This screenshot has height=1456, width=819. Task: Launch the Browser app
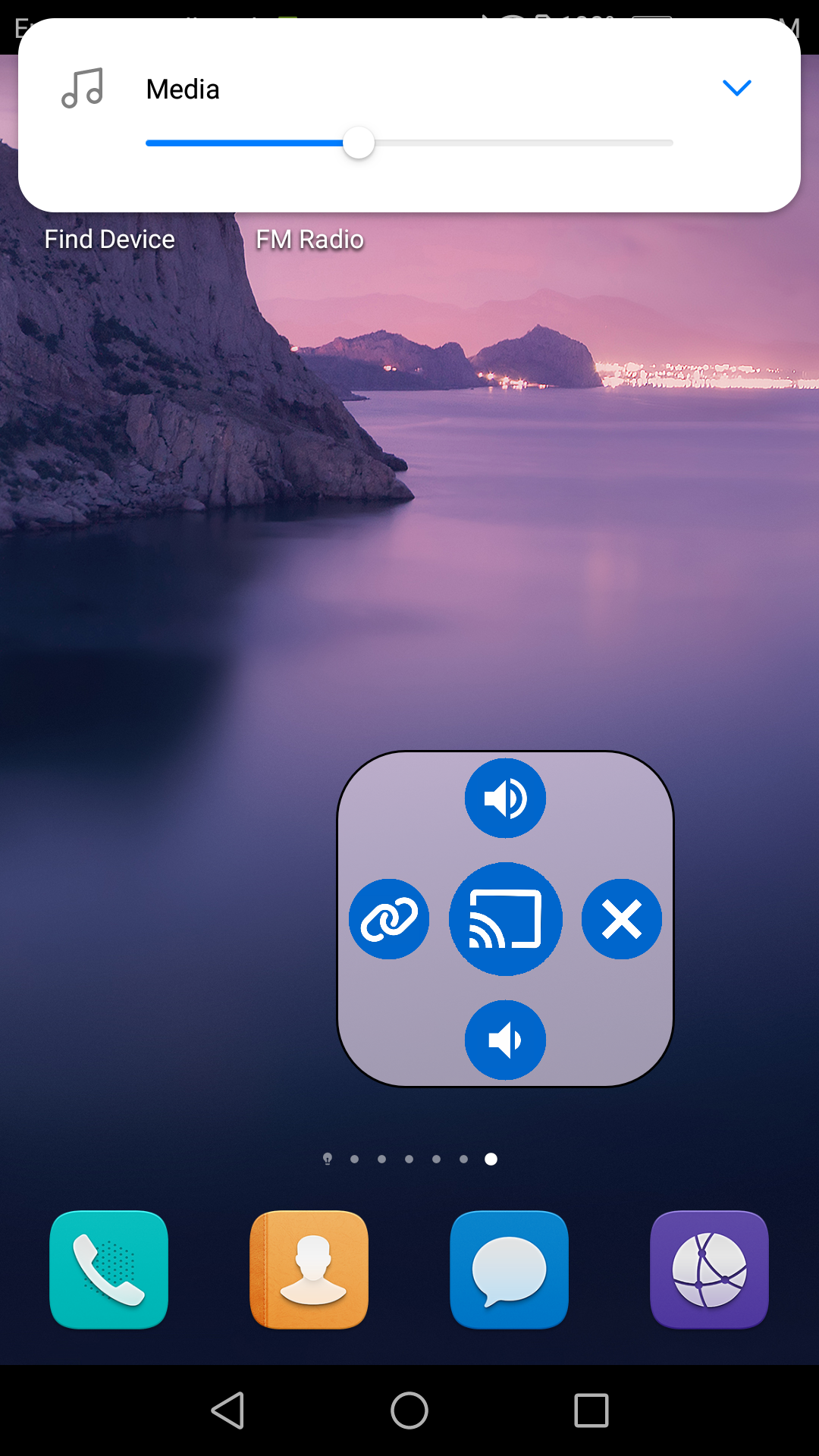(709, 1269)
